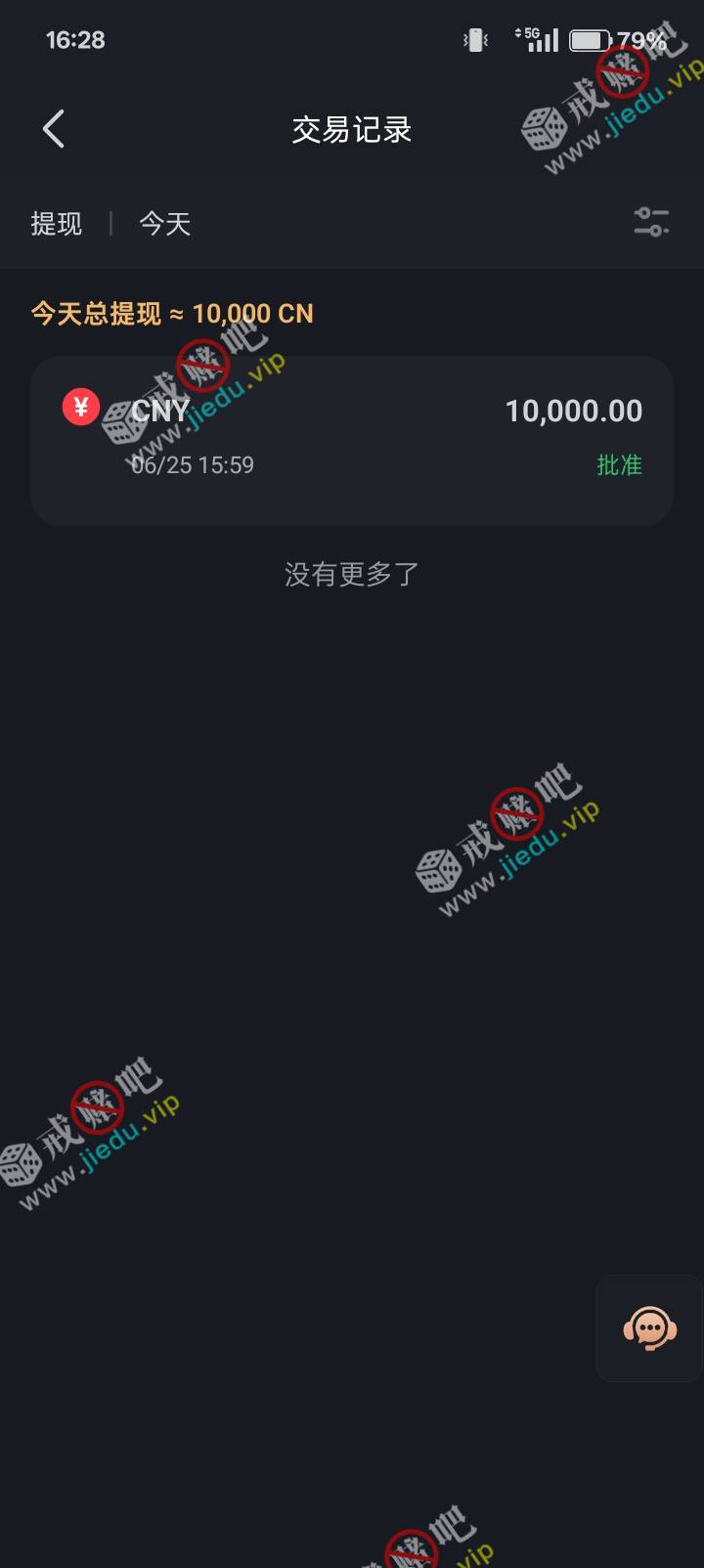The height and width of the screenshot is (1568, 704).
Task: Open the CNY 10,000.00 withdrawal record
Action: tap(352, 441)
